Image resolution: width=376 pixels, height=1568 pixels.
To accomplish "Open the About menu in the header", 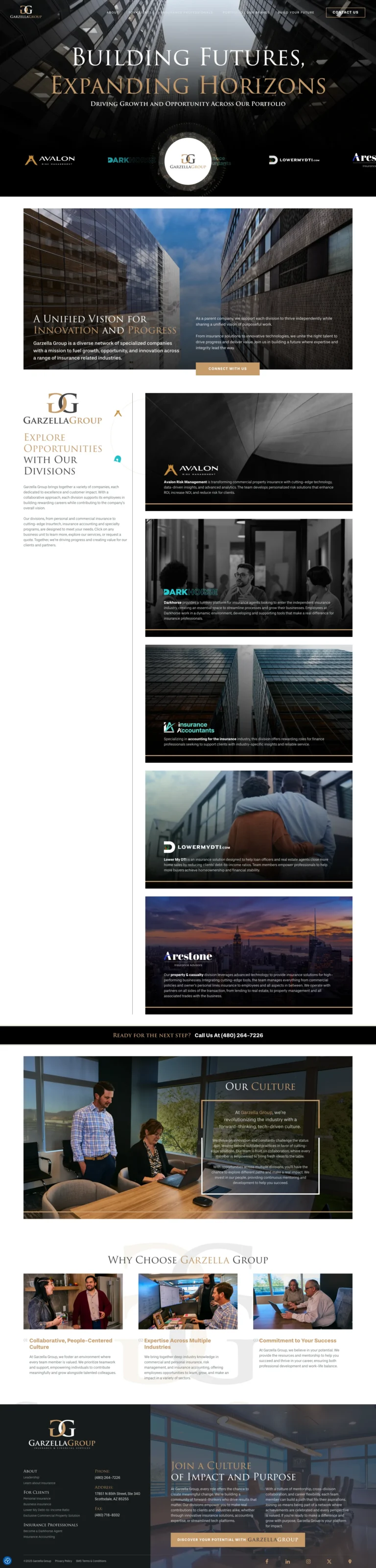I will [113, 12].
